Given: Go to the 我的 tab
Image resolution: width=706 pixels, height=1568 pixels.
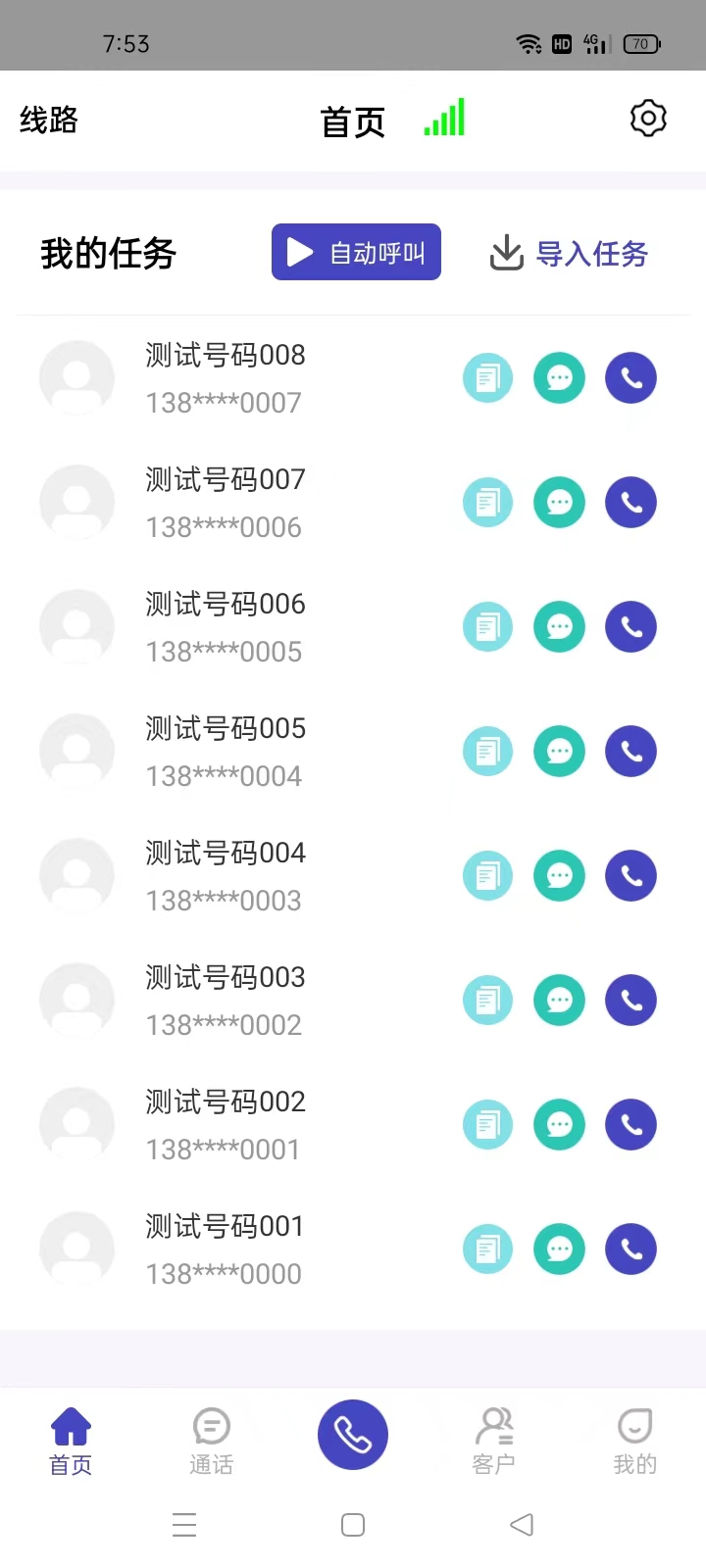Looking at the screenshot, I should (x=635, y=1441).
